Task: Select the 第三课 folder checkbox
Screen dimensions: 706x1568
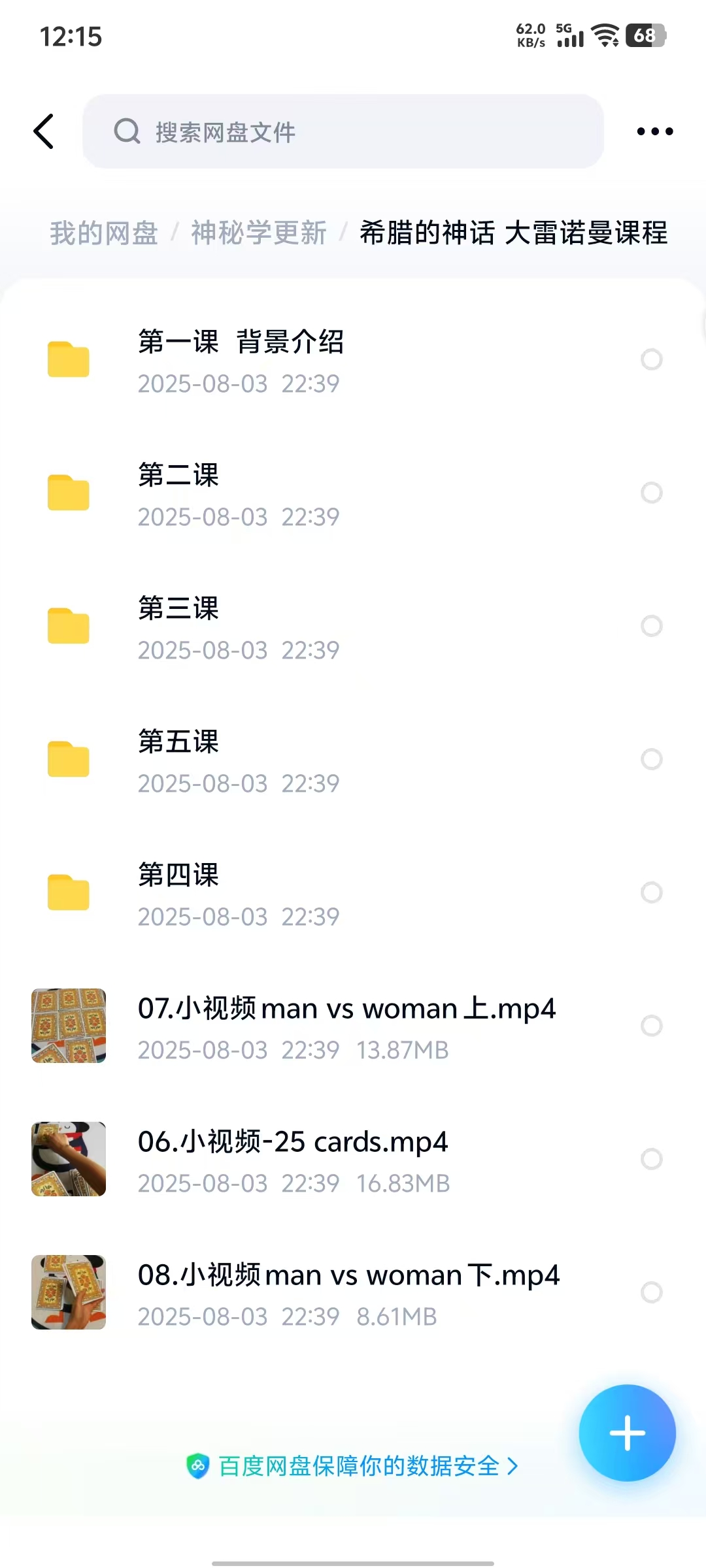Action: (652, 626)
